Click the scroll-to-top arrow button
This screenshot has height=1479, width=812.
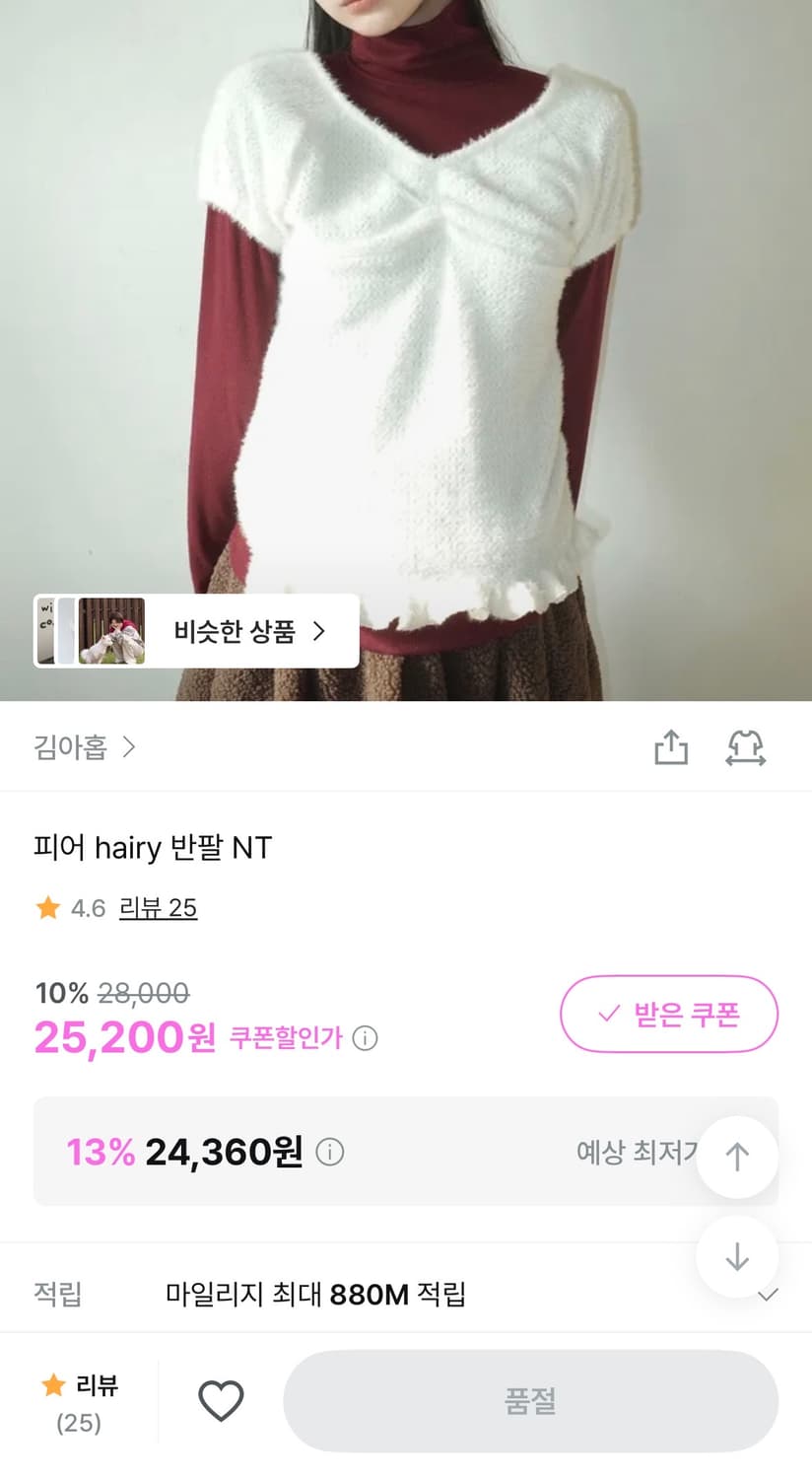point(737,1158)
